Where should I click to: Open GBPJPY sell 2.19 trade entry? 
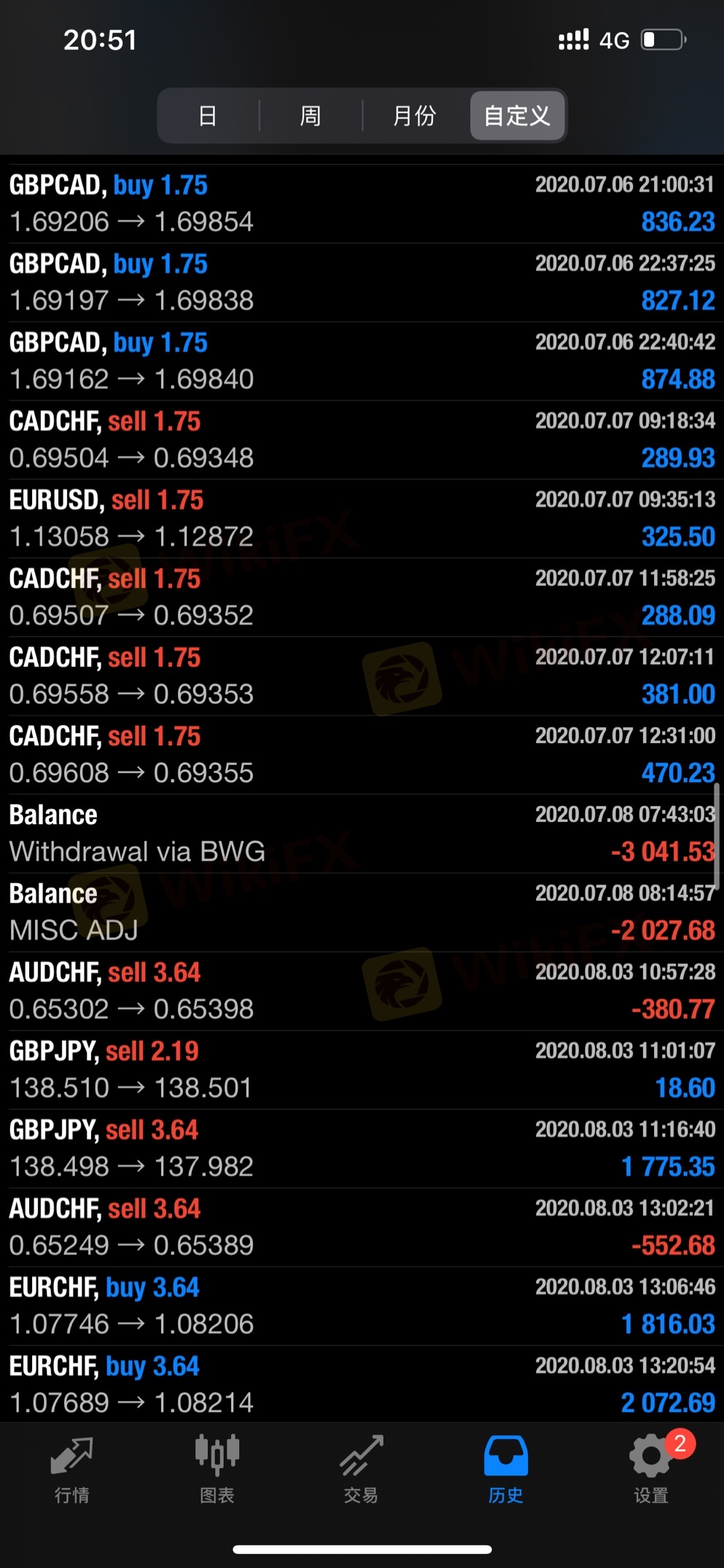(x=362, y=1070)
